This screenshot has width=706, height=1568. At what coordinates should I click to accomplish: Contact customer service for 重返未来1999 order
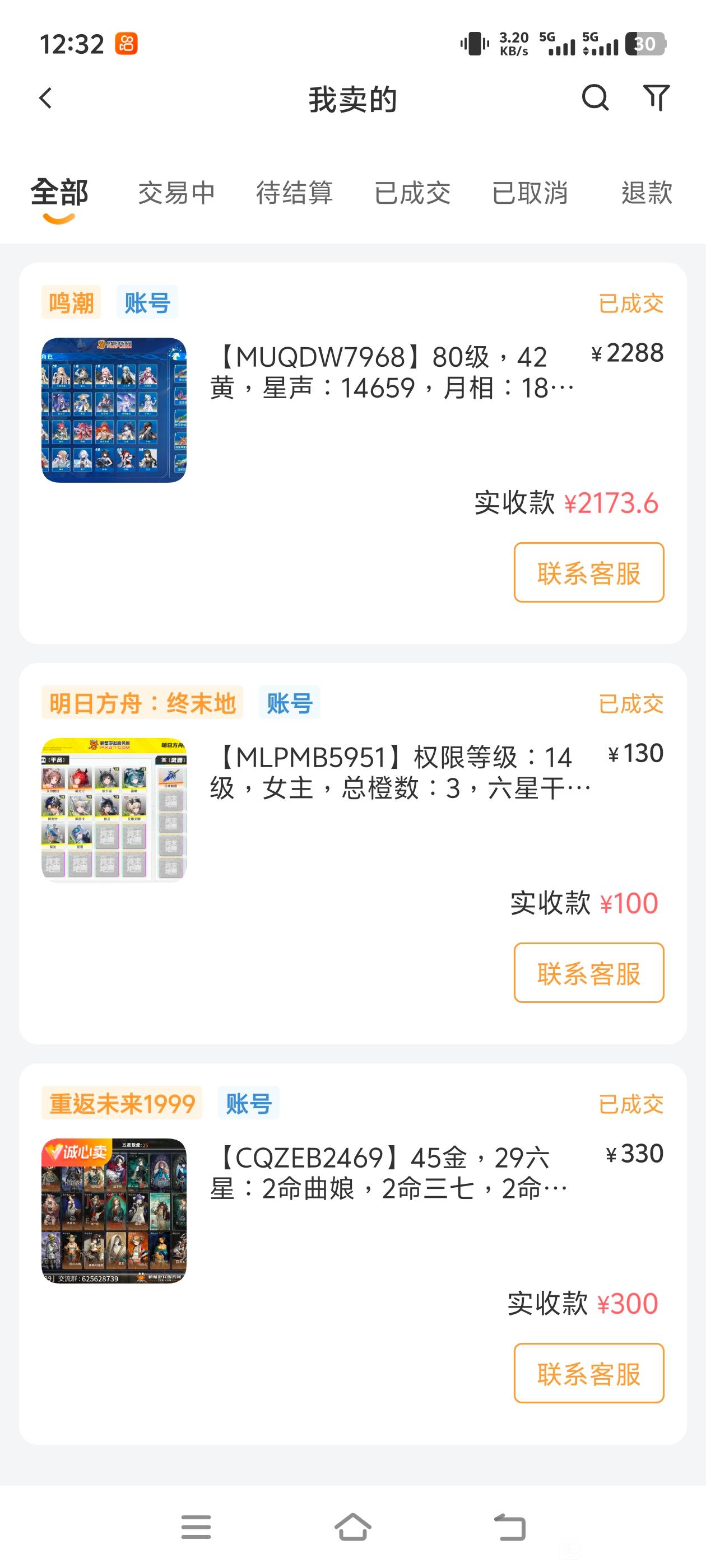(x=588, y=1373)
